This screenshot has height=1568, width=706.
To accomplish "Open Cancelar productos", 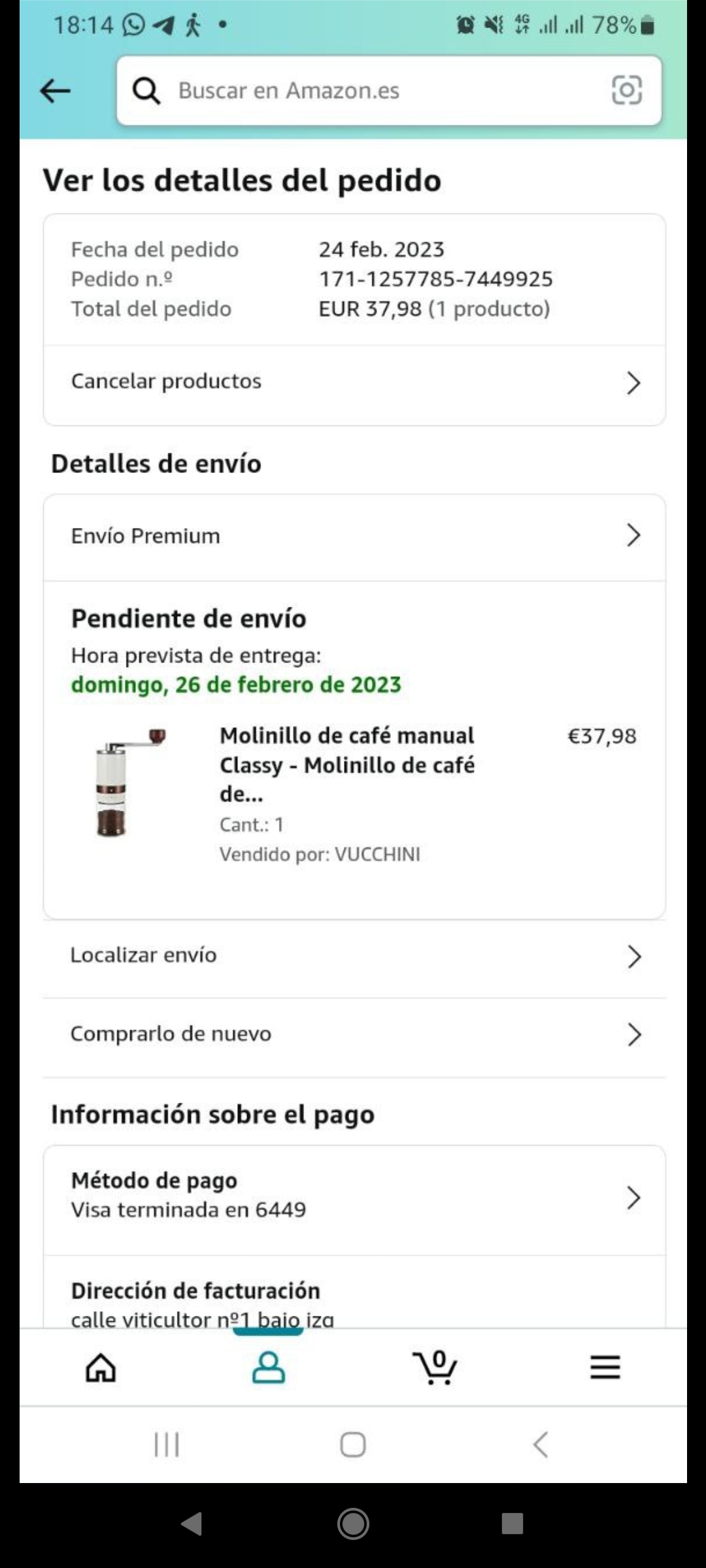I will [354, 382].
